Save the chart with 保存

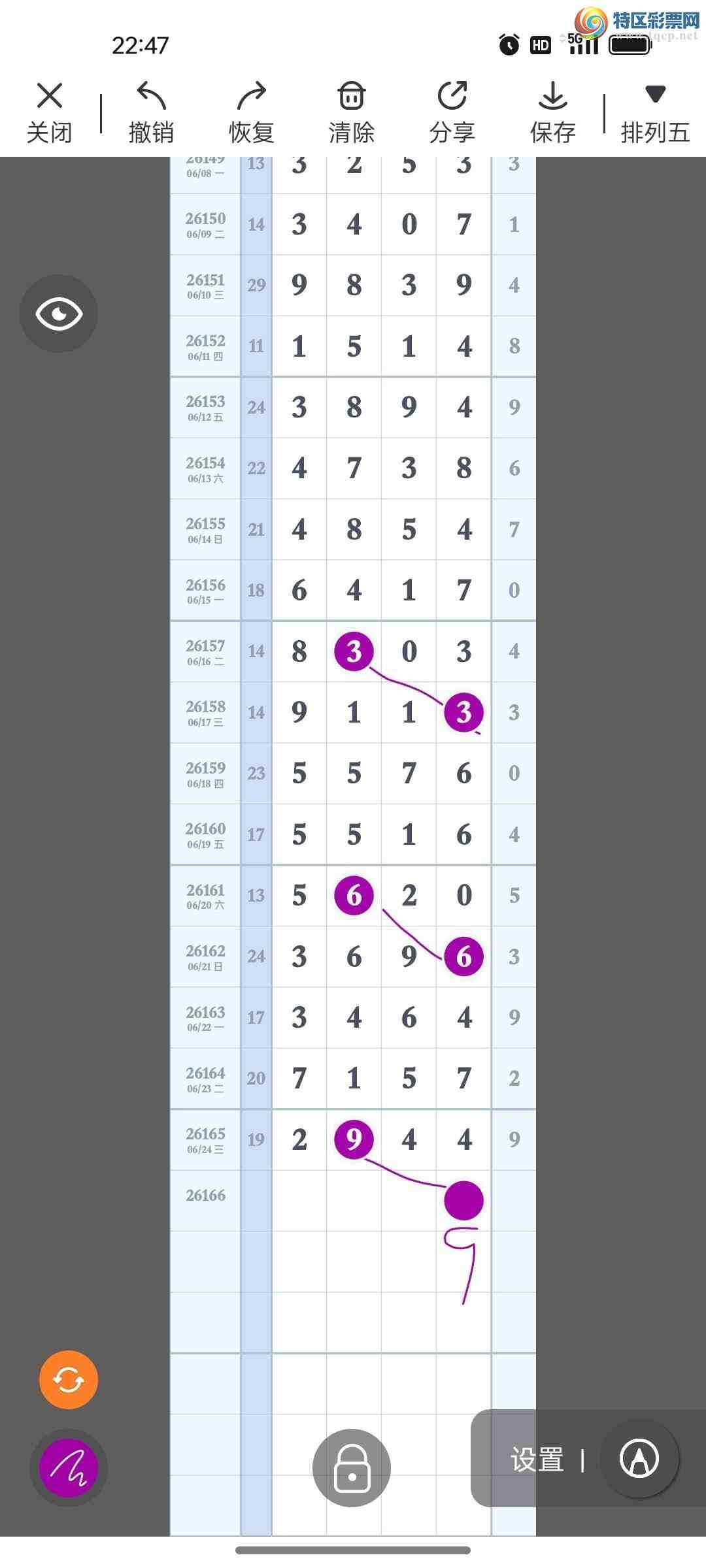click(553, 112)
